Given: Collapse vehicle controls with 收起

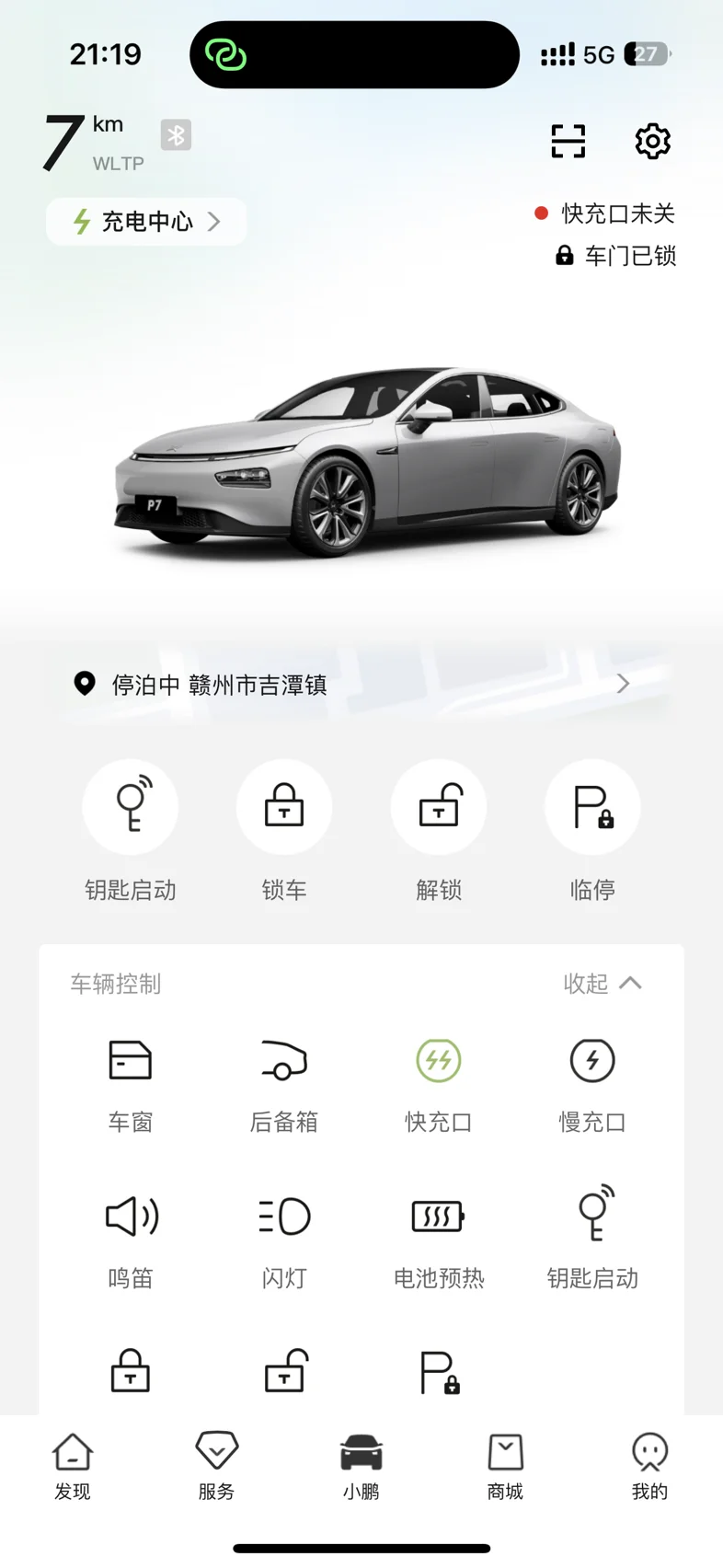Looking at the screenshot, I should (x=602, y=984).
